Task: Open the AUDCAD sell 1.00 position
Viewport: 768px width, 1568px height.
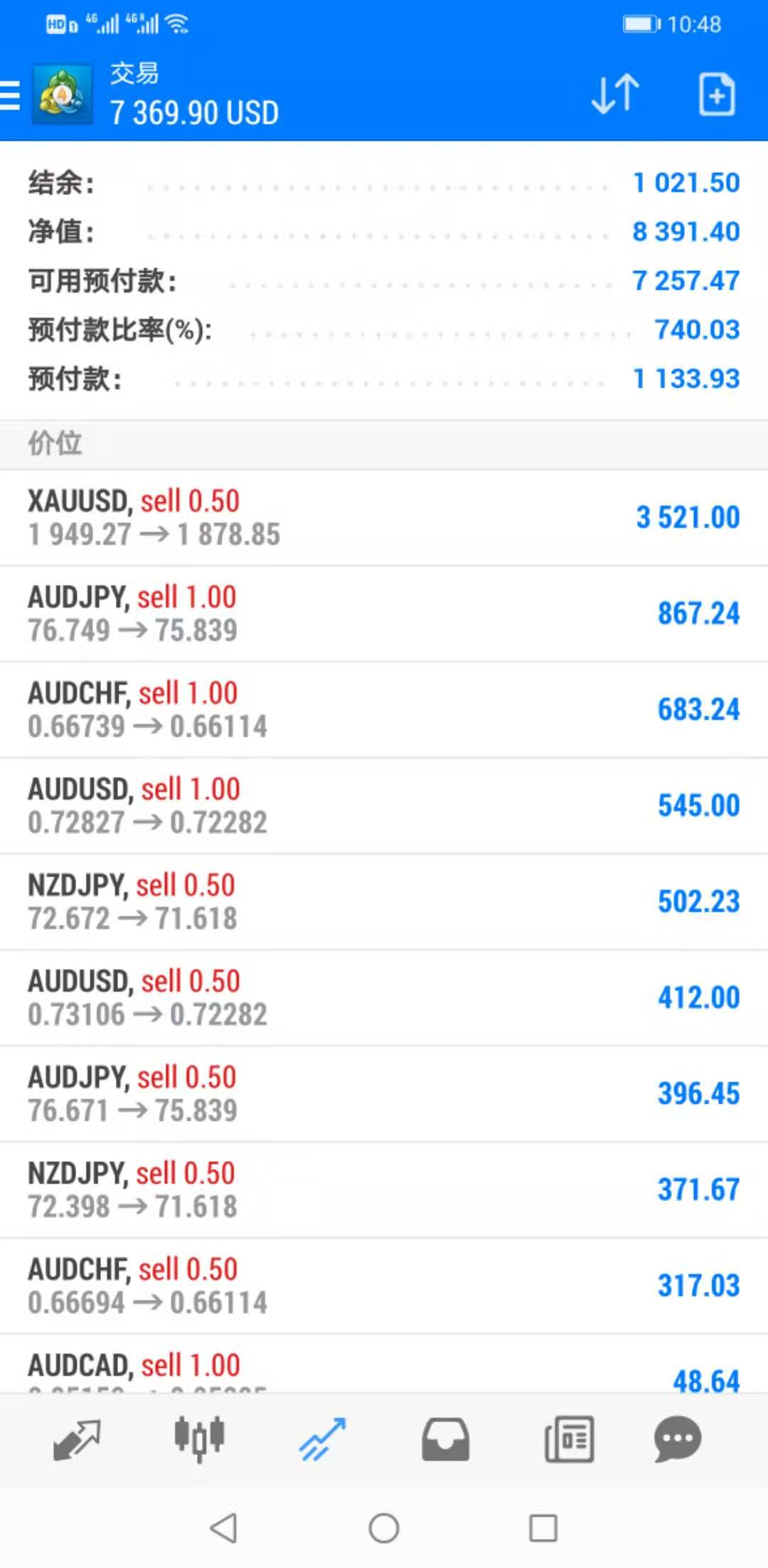Action: (384, 1364)
